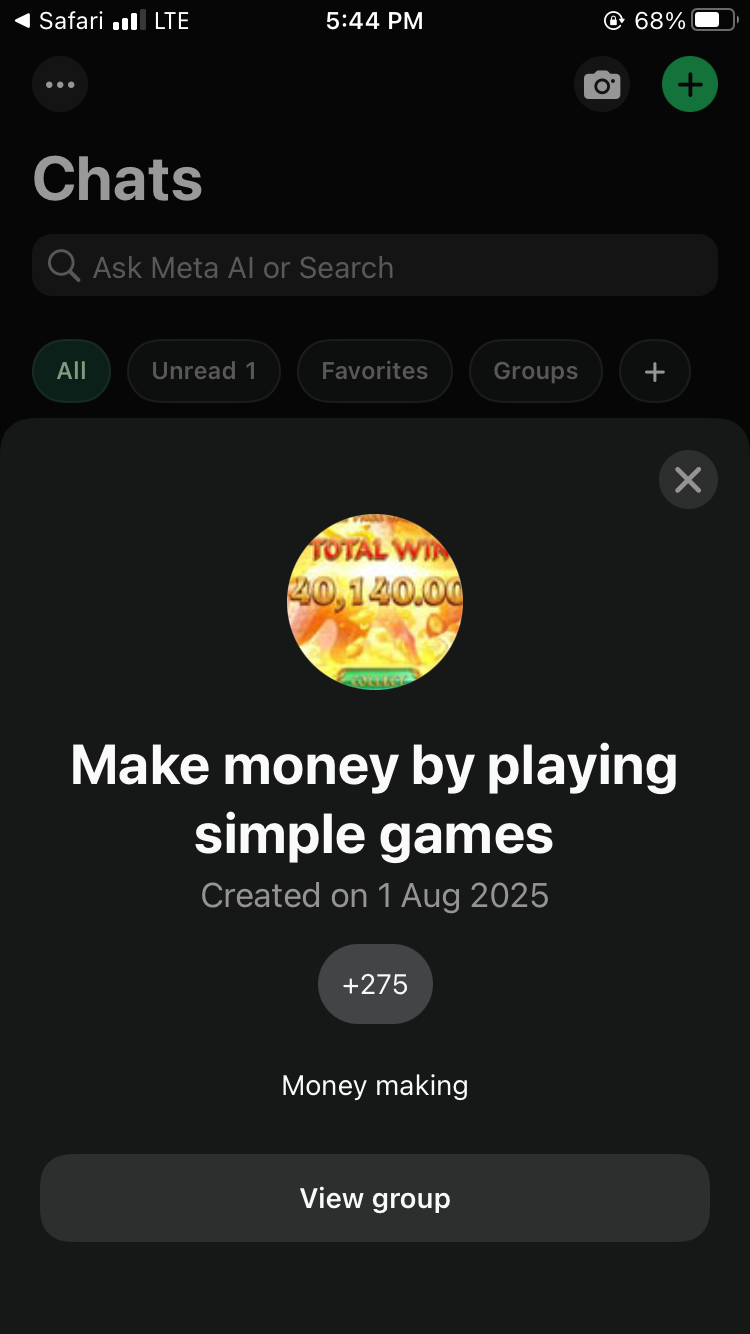Image resolution: width=750 pixels, height=1334 pixels.
Task: Switch to the Groups filter
Action: click(536, 371)
